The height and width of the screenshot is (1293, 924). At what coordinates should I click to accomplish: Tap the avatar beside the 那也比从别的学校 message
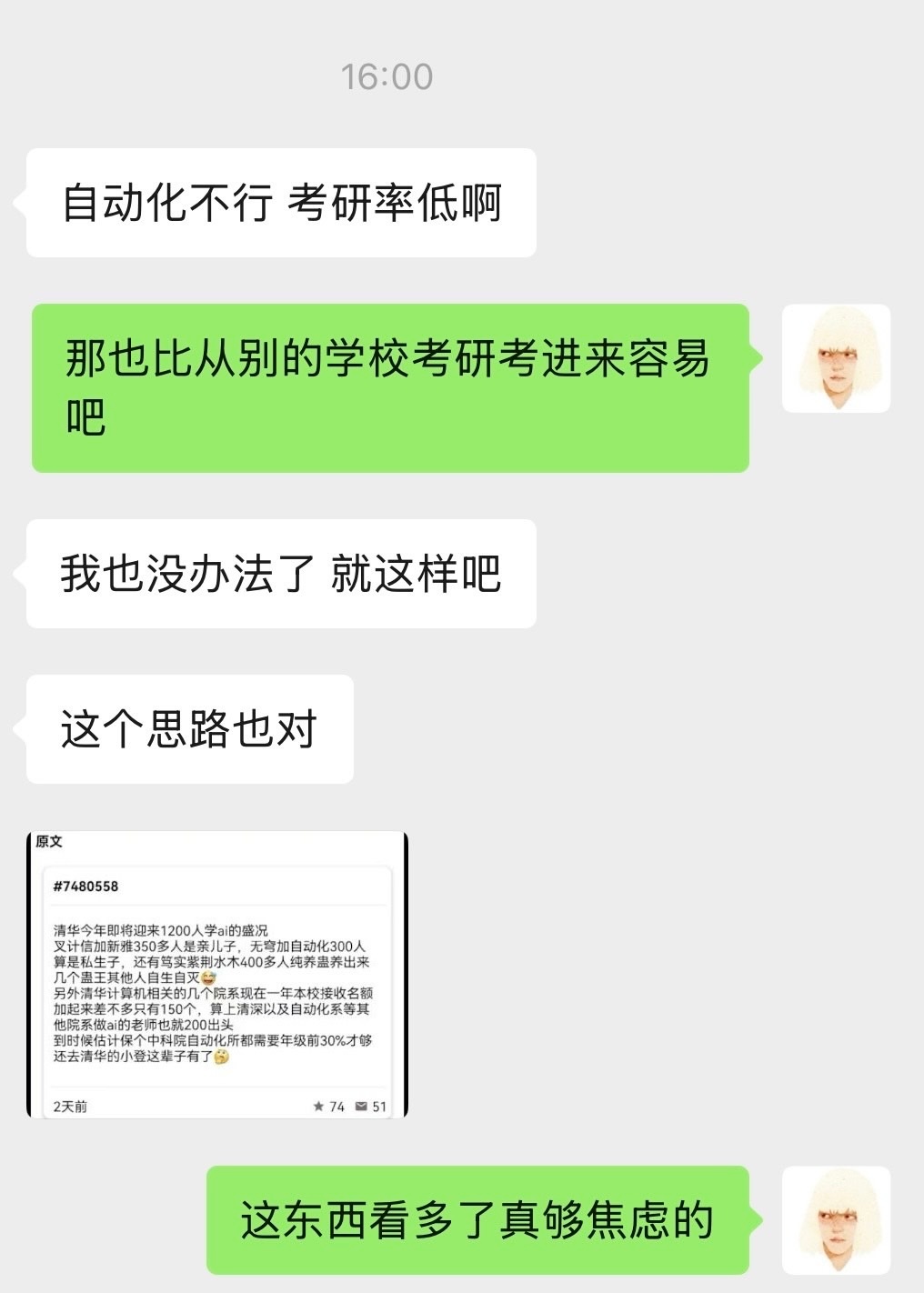tap(836, 358)
